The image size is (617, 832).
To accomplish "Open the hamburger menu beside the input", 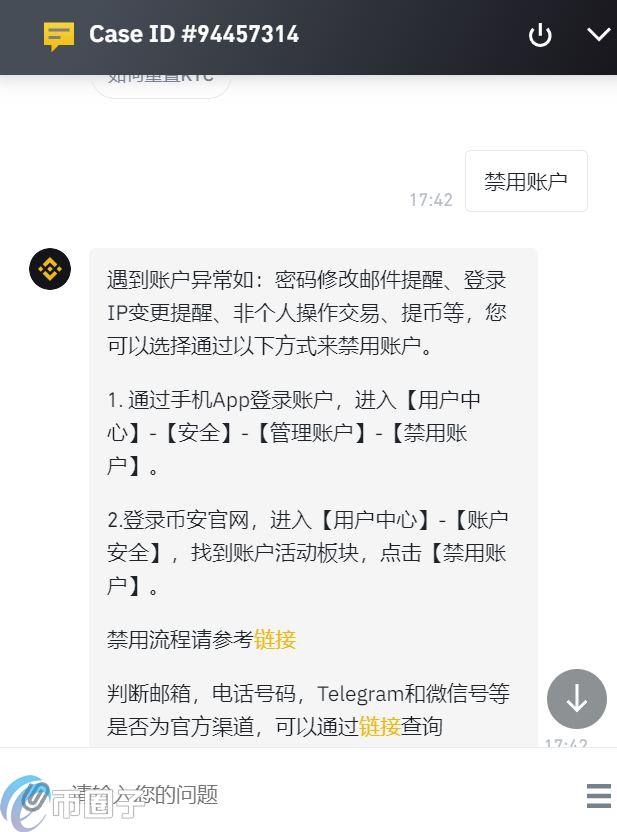I will point(598,795).
